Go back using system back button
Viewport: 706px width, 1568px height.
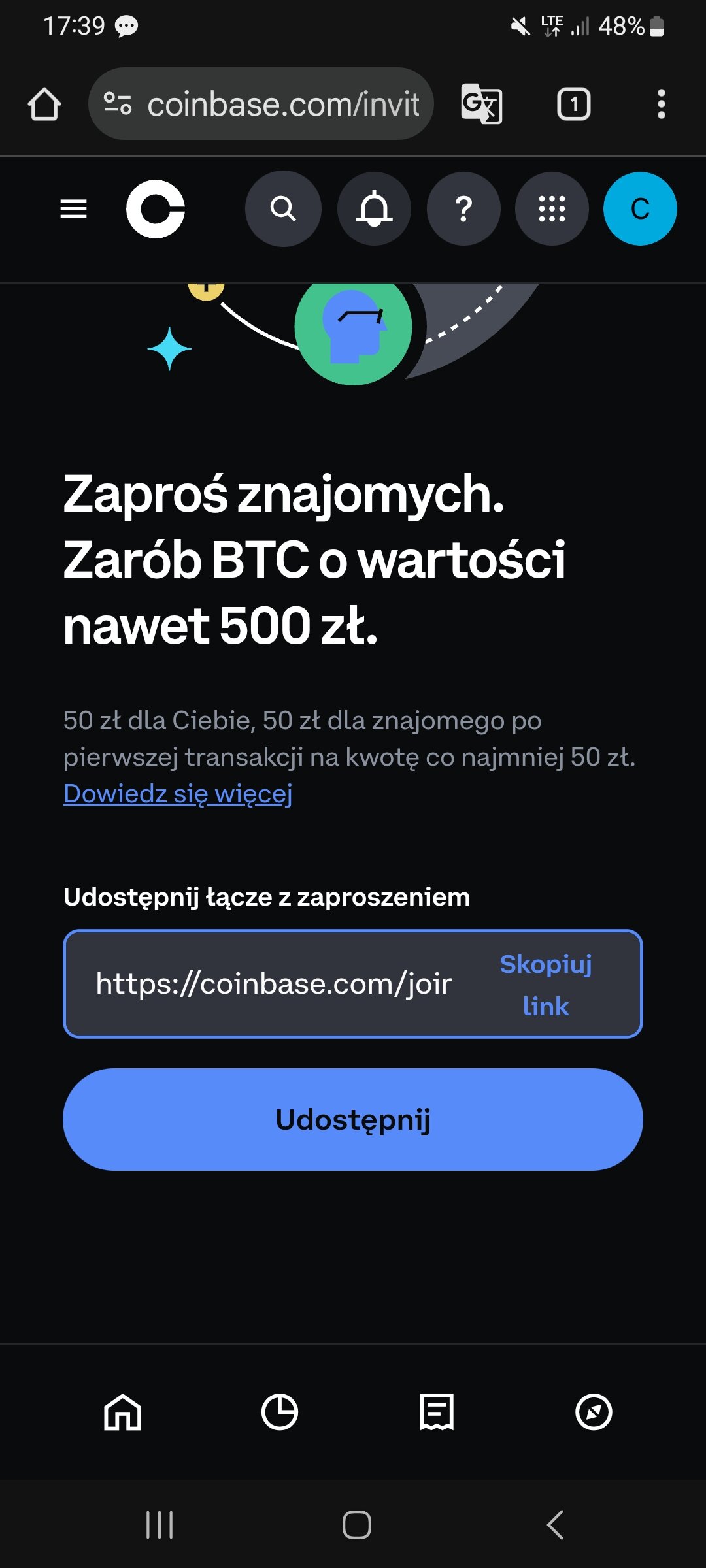555,1526
